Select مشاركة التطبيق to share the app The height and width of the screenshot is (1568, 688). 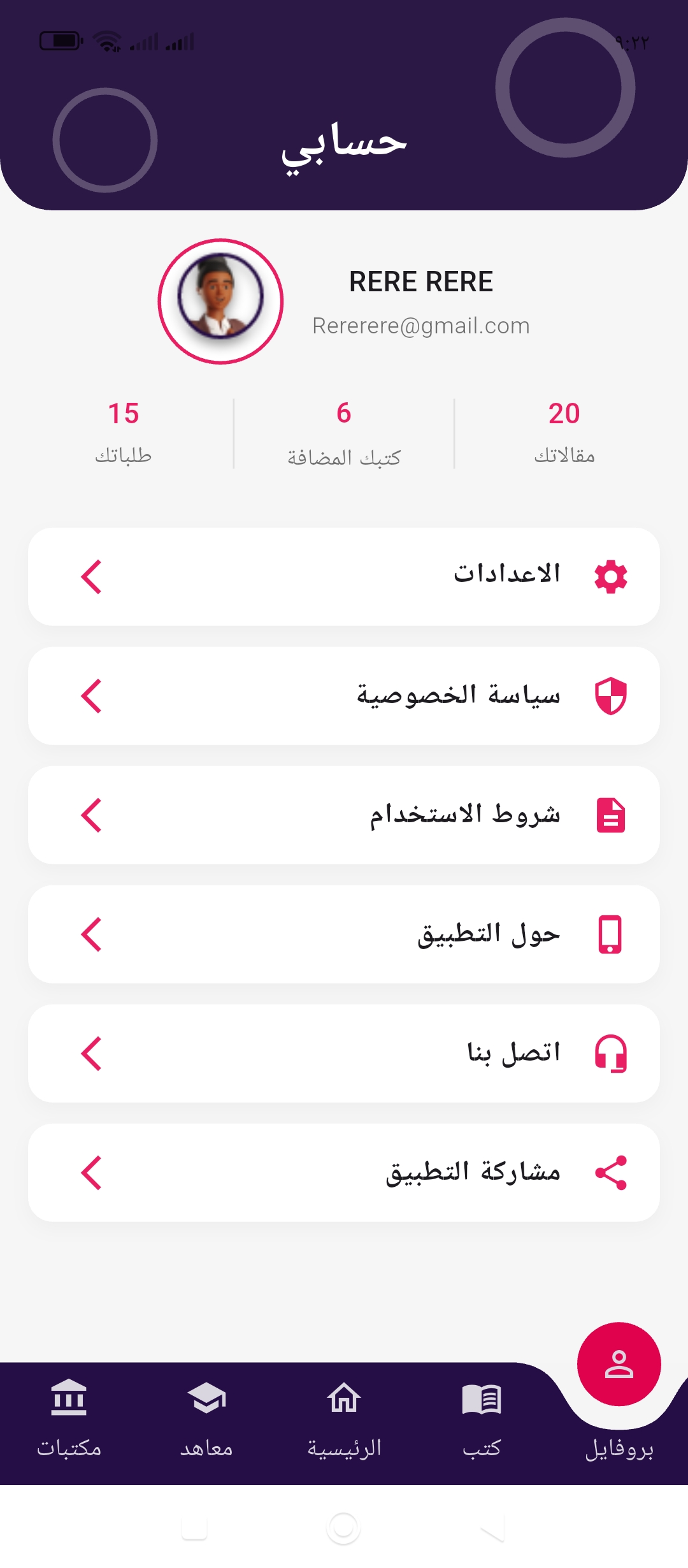(344, 1172)
